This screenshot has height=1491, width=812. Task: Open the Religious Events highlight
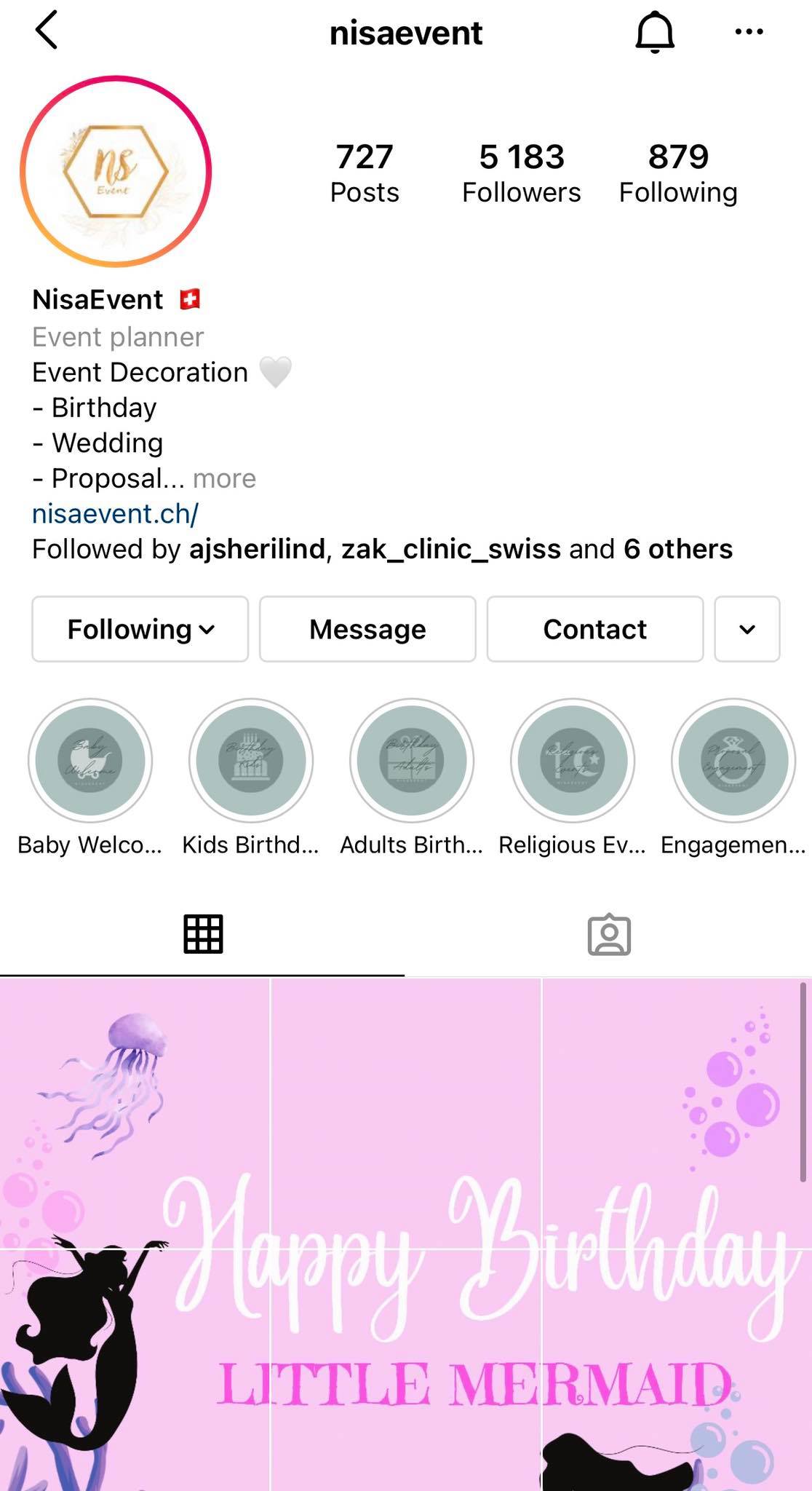point(573,761)
